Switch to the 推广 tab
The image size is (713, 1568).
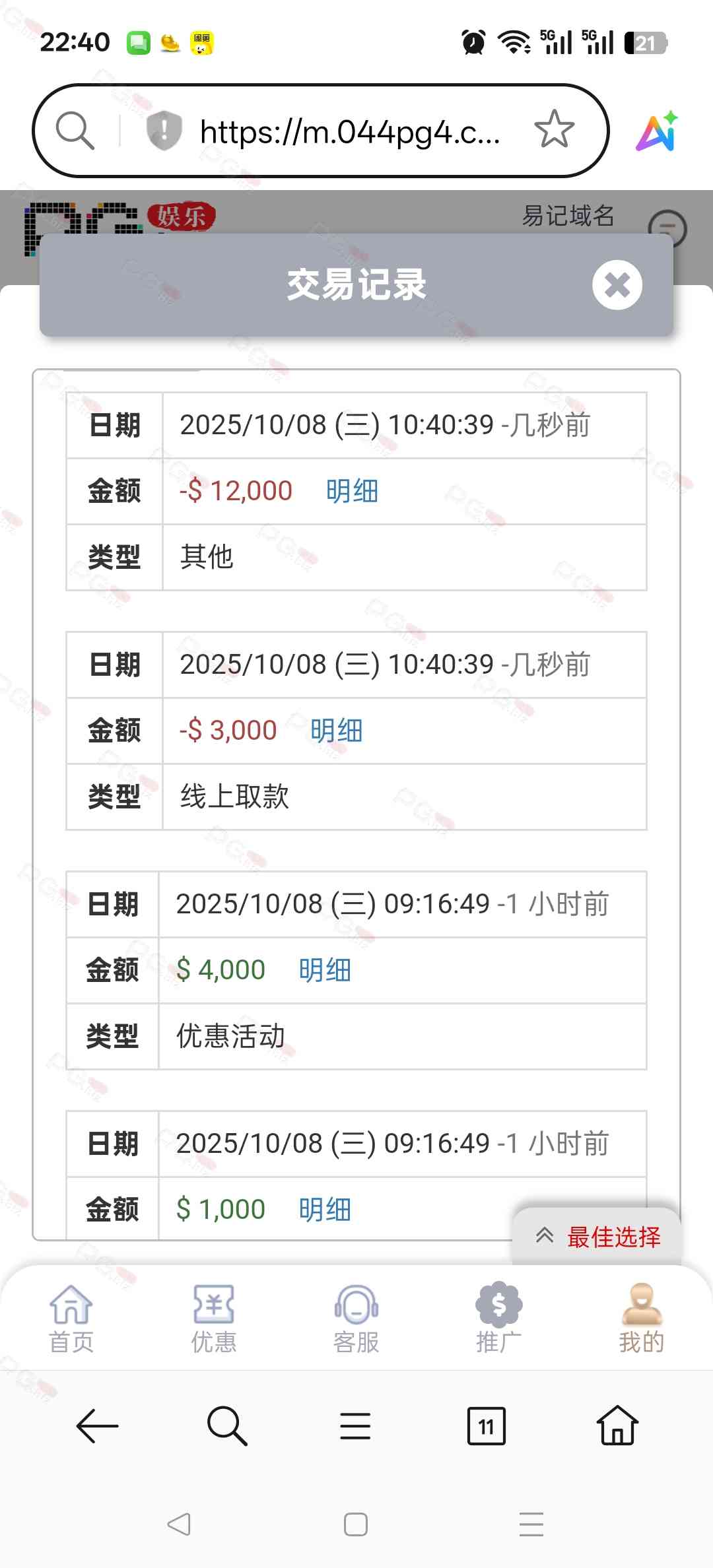coord(499,1318)
